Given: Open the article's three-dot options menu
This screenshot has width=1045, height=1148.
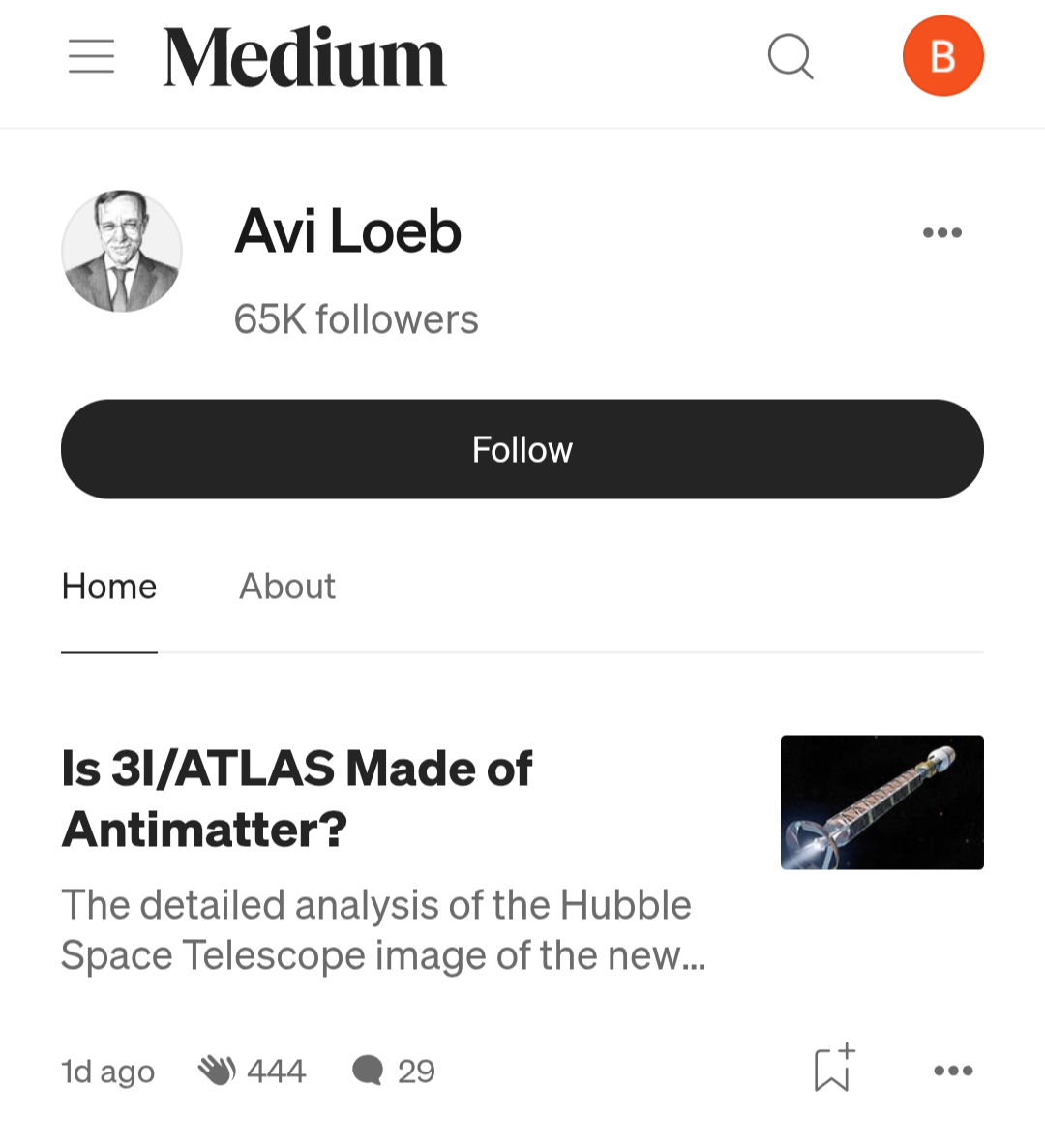Looking at the screenshot, I should click(953, 1071).
